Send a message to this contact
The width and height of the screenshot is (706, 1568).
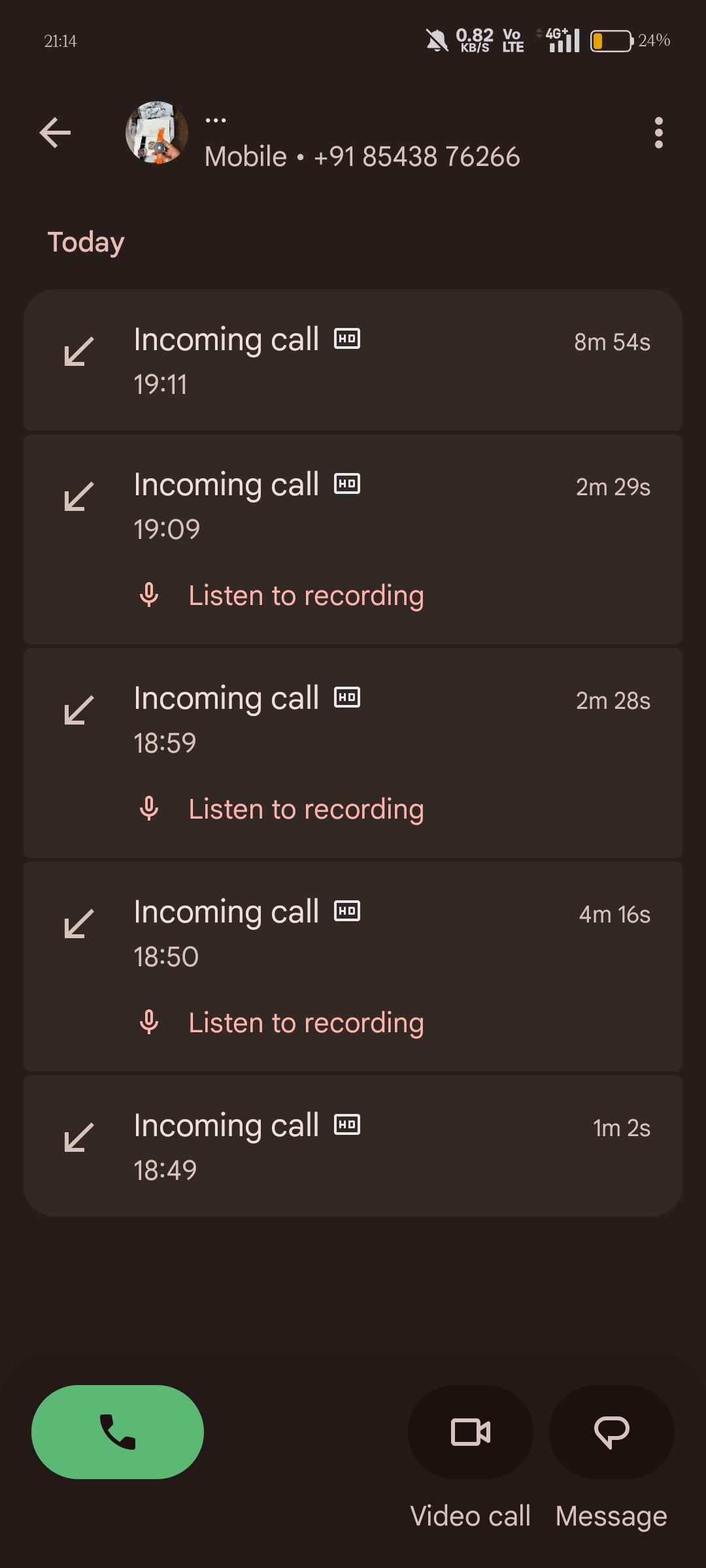pos(611,1431)
